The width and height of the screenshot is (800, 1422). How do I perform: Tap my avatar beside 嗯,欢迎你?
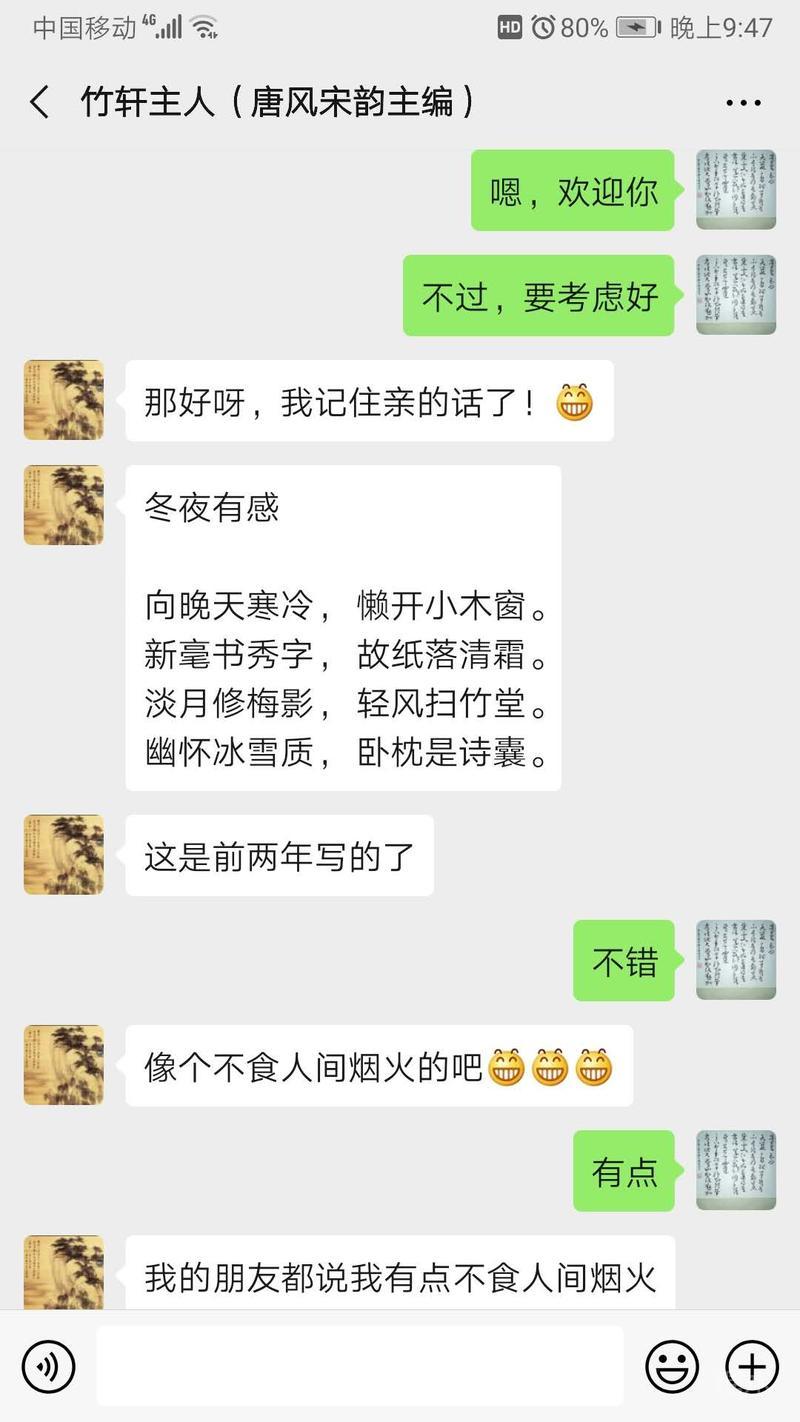tap(735, 190)
